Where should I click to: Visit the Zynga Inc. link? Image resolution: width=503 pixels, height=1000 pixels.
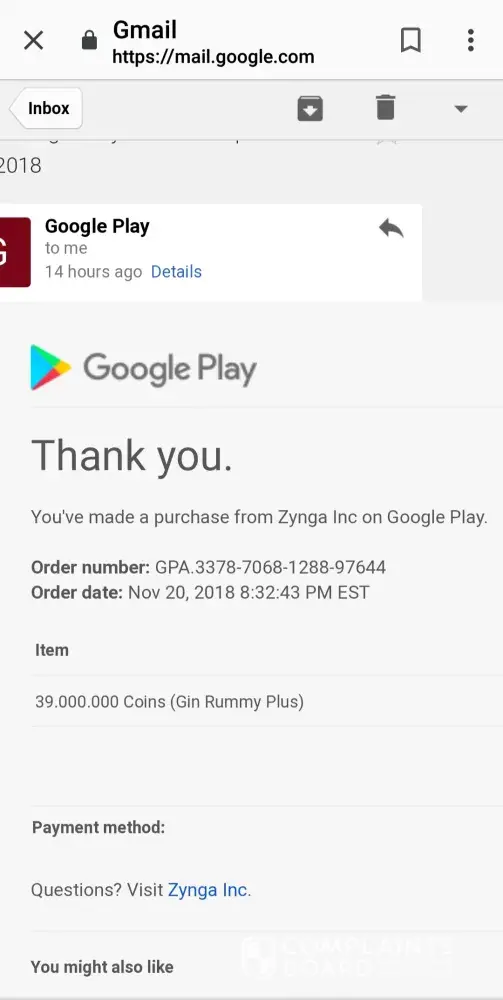tap(208, 890)
